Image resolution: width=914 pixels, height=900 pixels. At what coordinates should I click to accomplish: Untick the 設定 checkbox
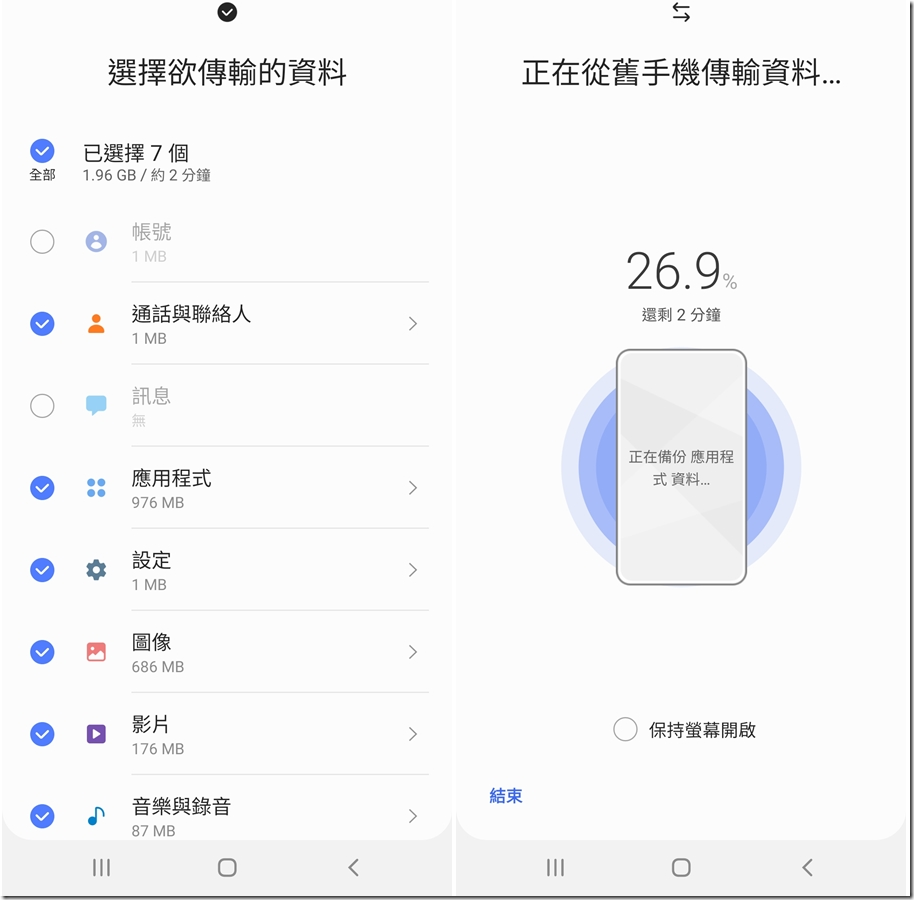pos(42,570)
